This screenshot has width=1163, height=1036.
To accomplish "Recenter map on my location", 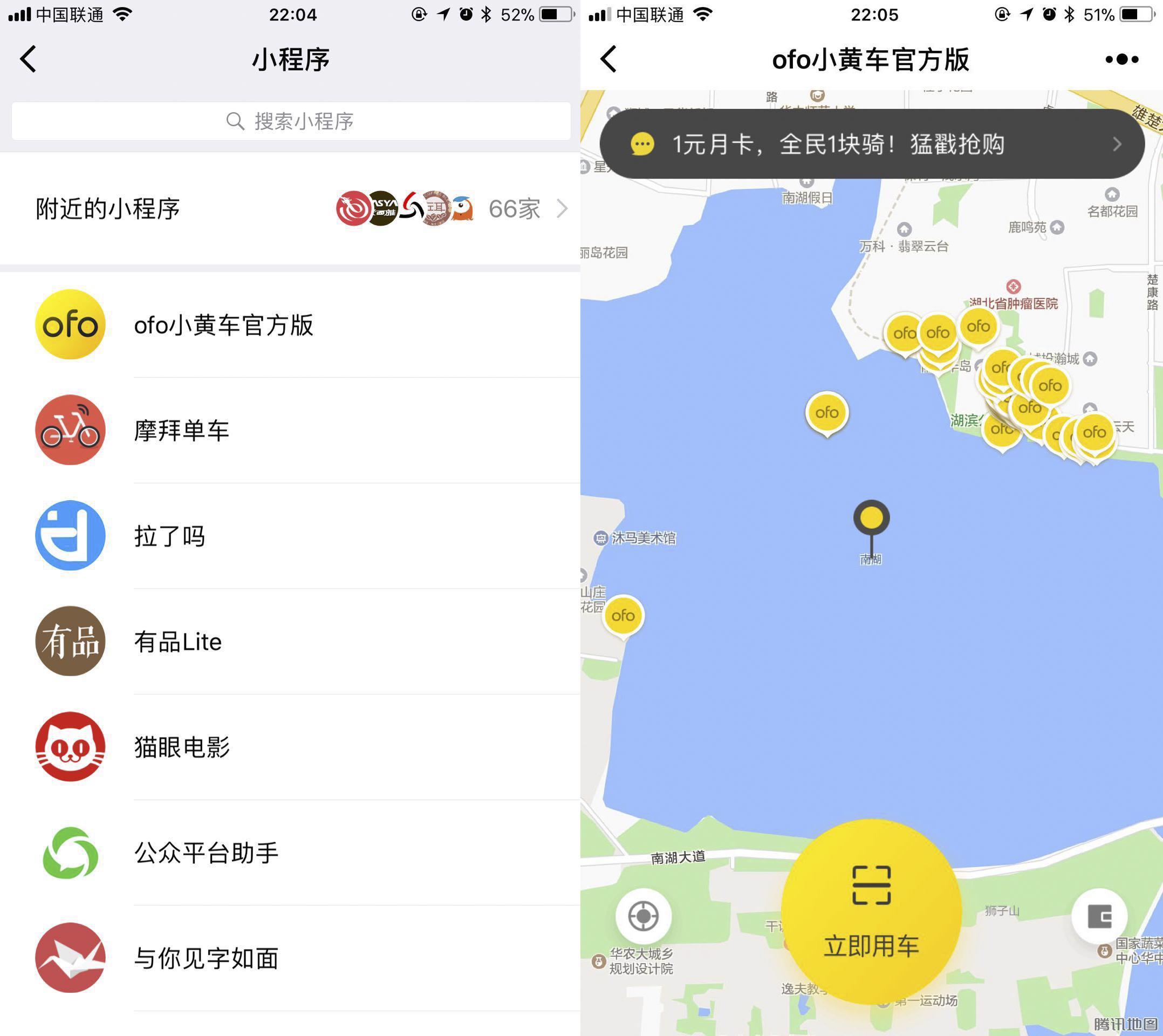I will (644, 916).
